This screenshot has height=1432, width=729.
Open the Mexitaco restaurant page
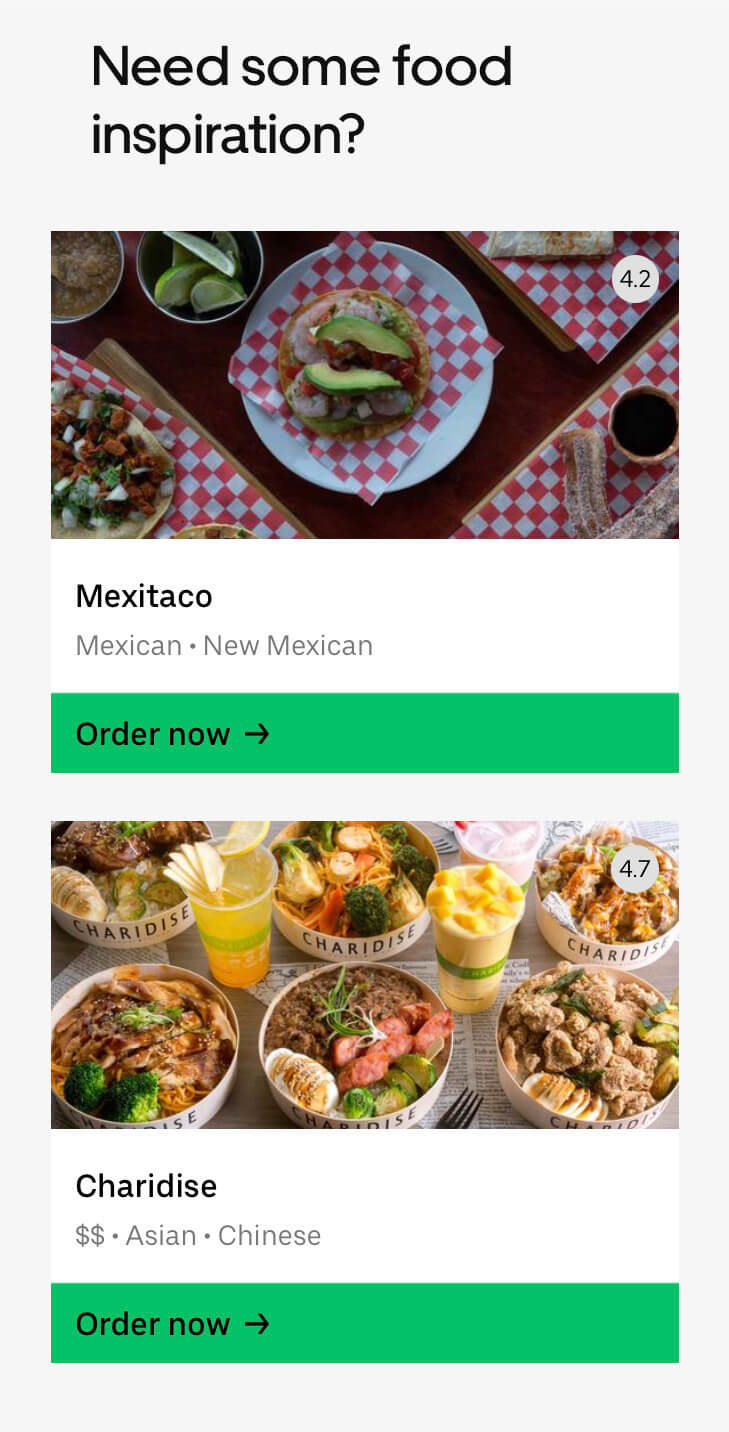[x=144, y=596]
